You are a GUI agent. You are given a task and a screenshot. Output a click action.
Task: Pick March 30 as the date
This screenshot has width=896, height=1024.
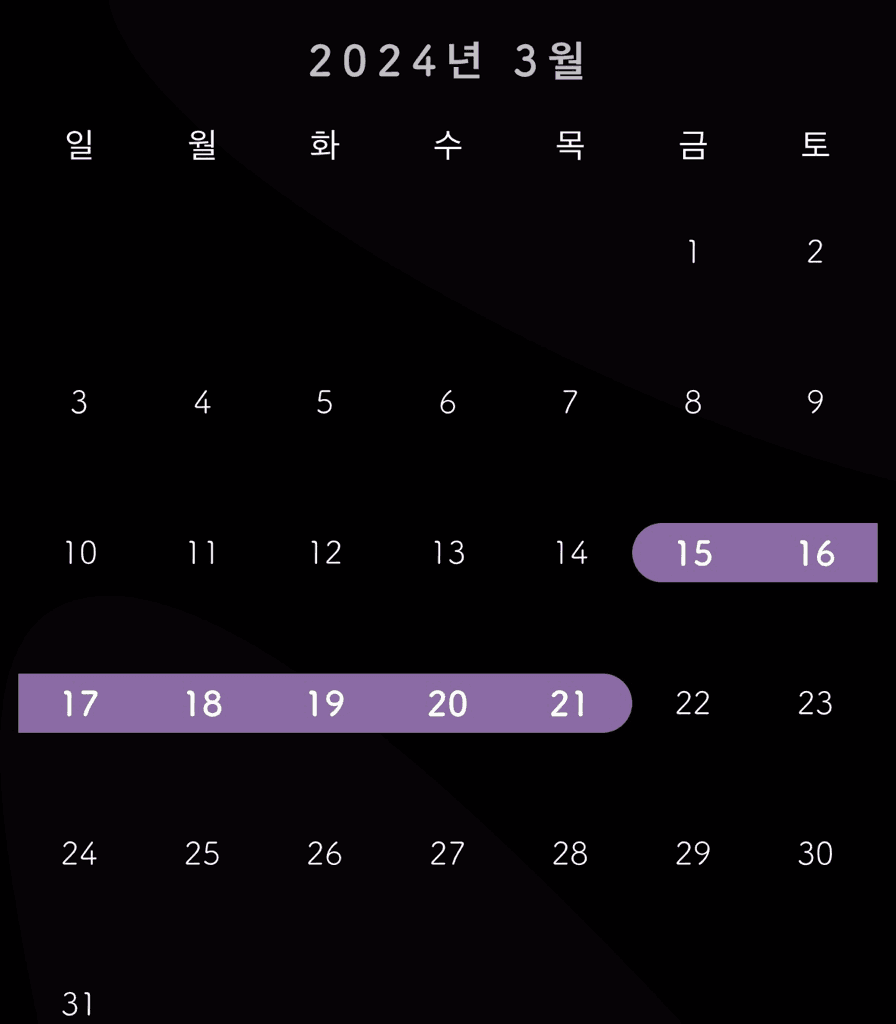(815, 854)
